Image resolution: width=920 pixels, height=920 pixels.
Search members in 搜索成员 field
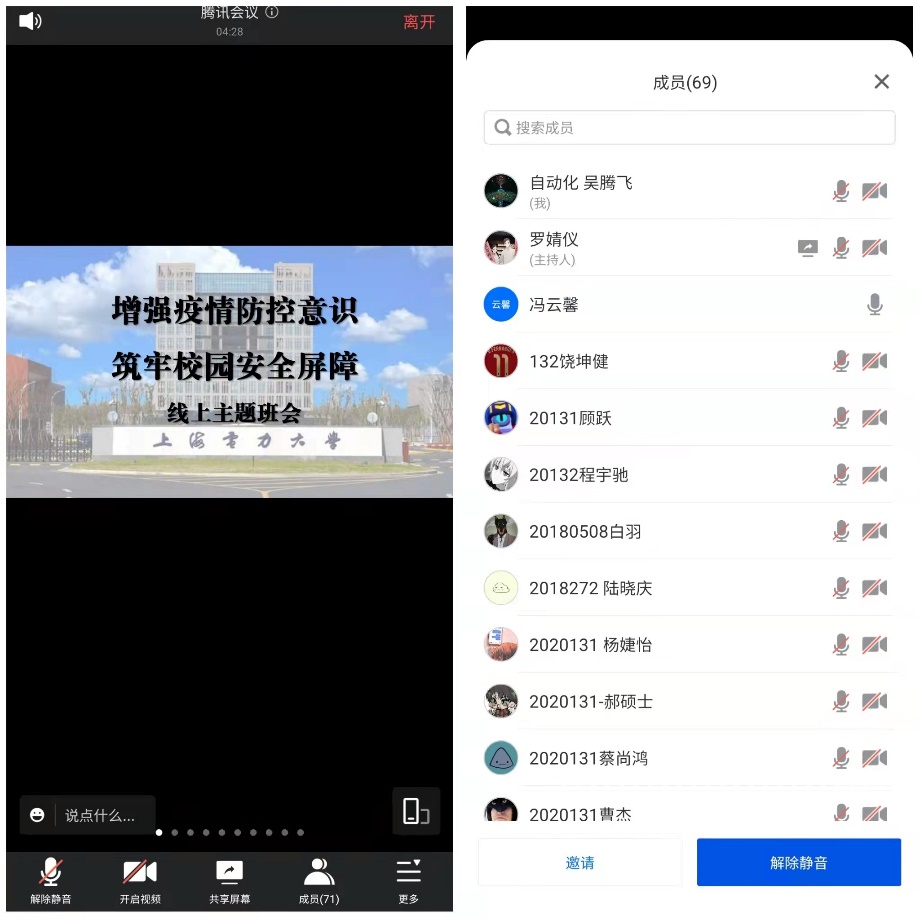point(689,128)
